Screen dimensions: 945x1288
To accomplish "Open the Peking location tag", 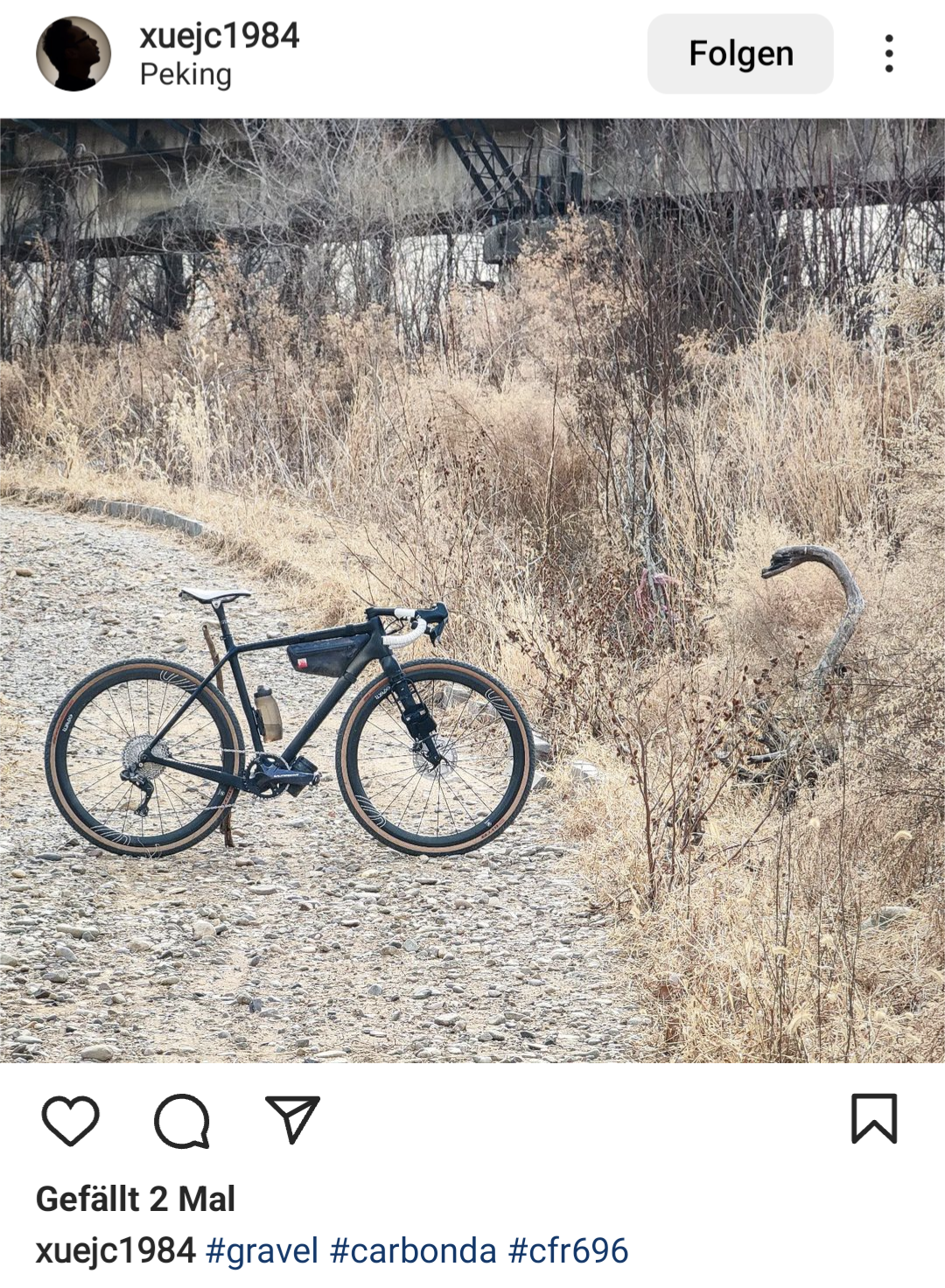I will click(185, 75).
